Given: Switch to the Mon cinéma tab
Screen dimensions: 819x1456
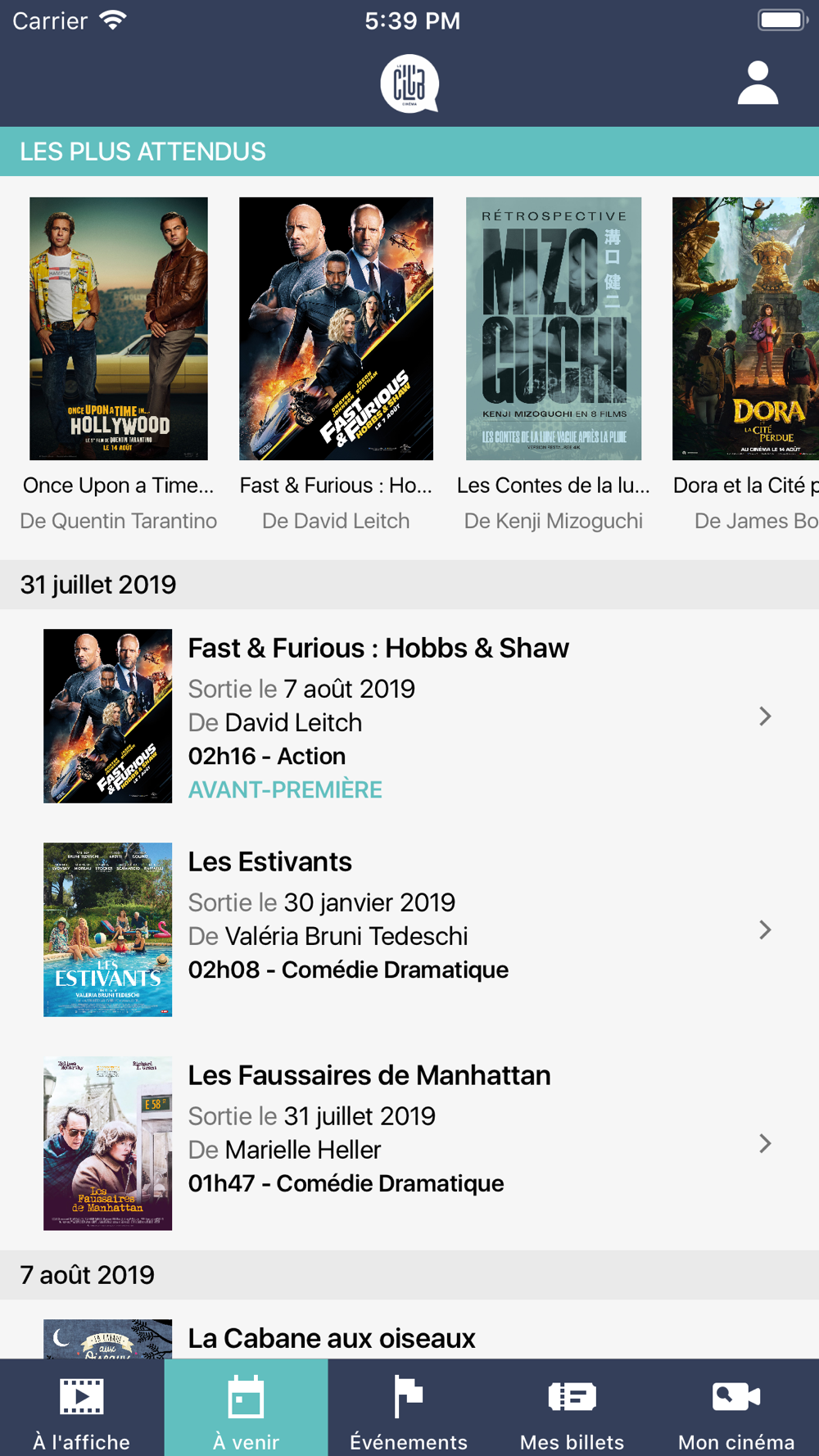Looking at the screenshot, I should [x=736, y=1408].
